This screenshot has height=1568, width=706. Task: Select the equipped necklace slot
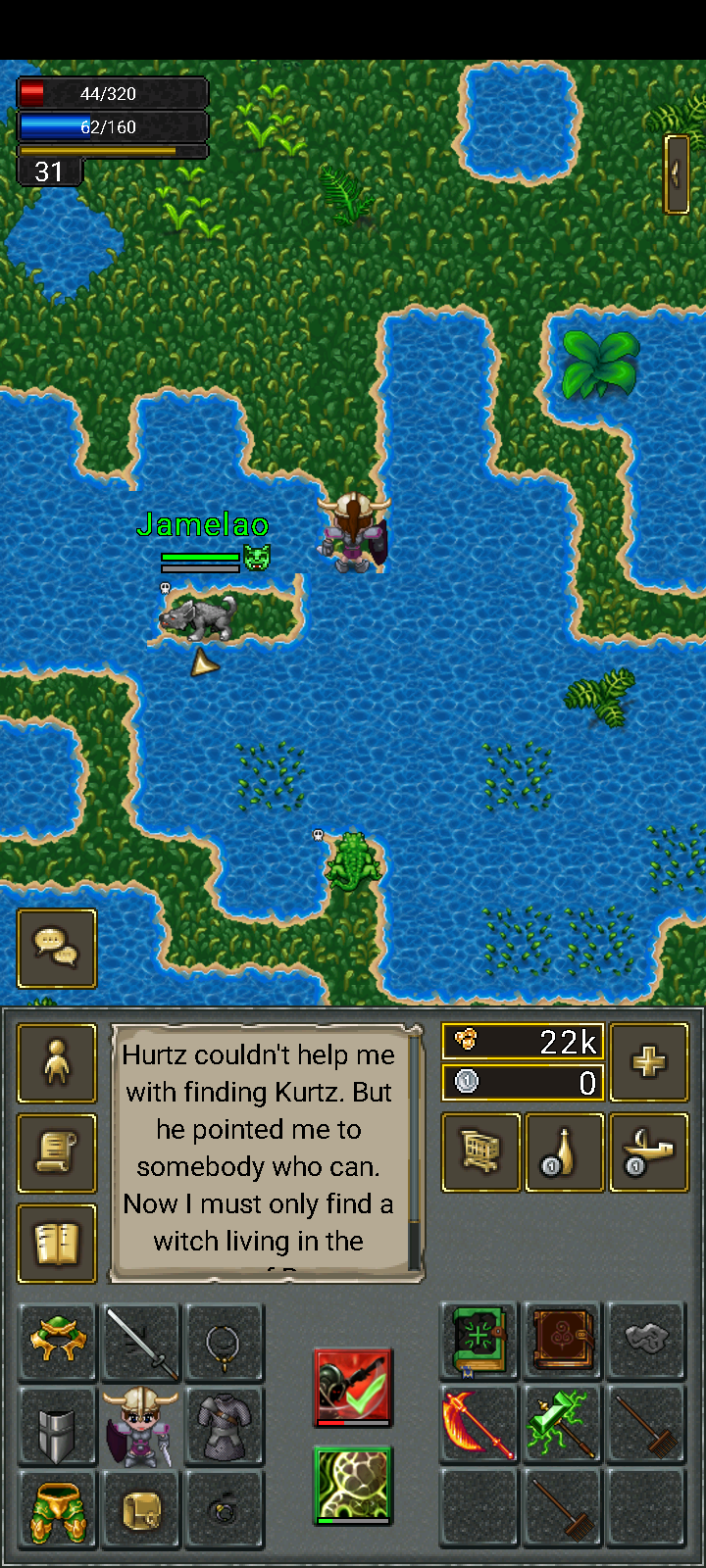point(225,1343)
